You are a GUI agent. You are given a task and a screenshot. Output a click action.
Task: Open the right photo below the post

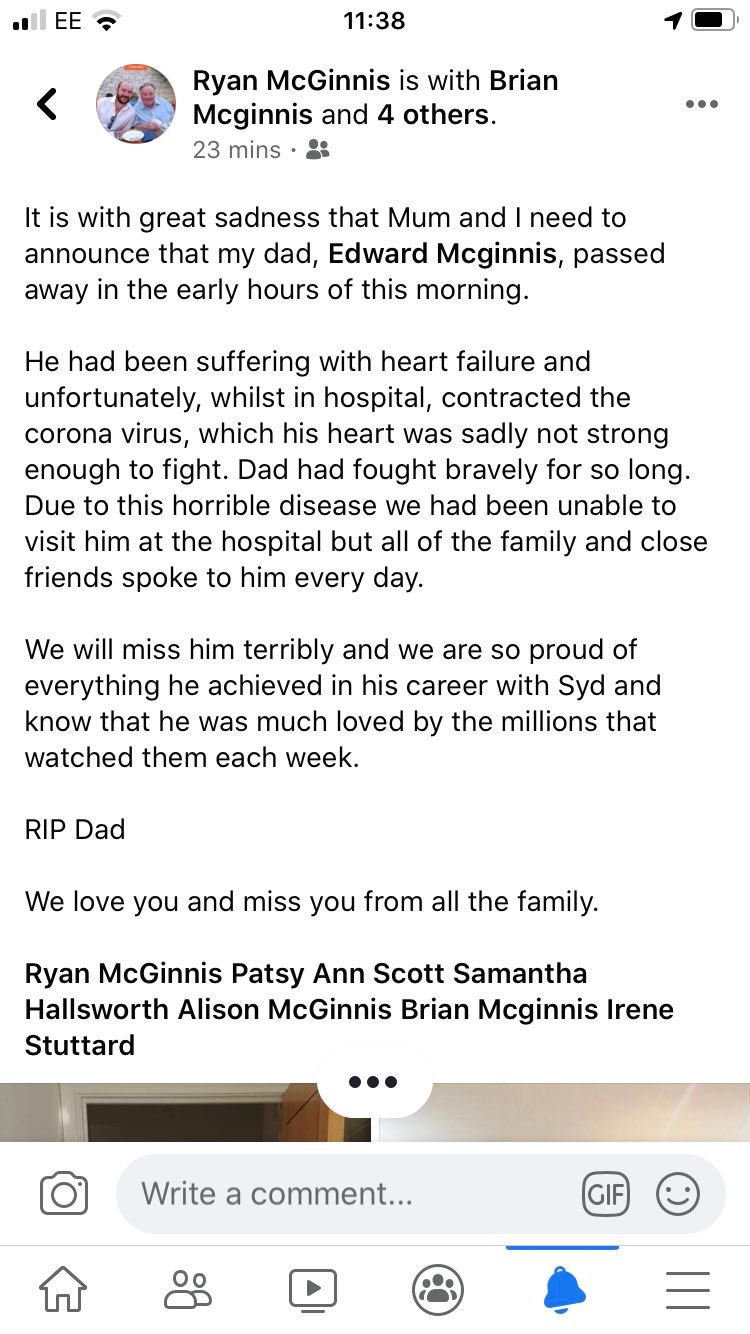point(565,1112)
